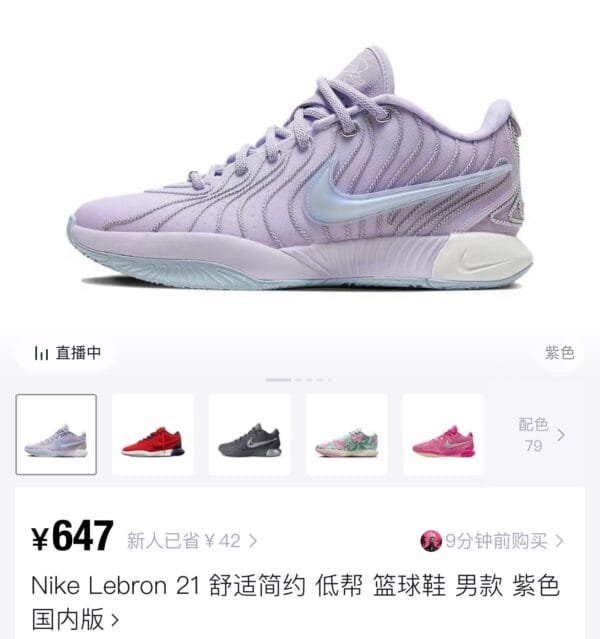Open the 9分钟前购买 recent purchase records
The width and height of the screenshot is (600, 639).
(492, 541)
